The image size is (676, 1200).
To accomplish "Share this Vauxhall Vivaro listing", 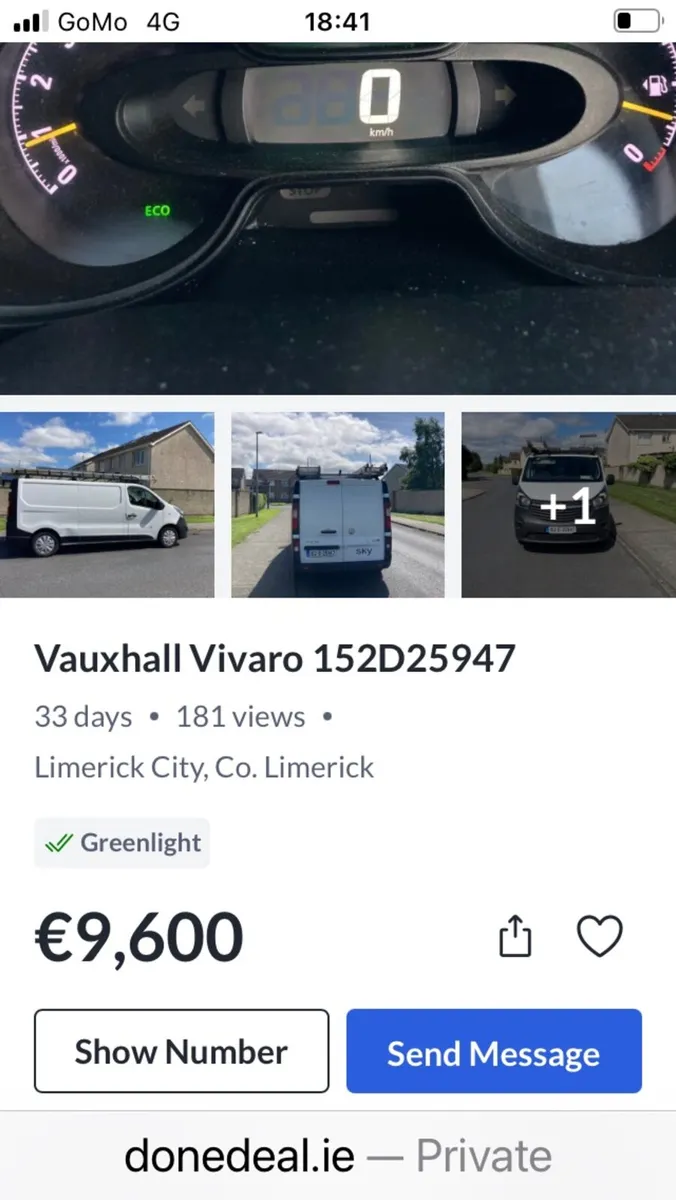I will [515, 937].
